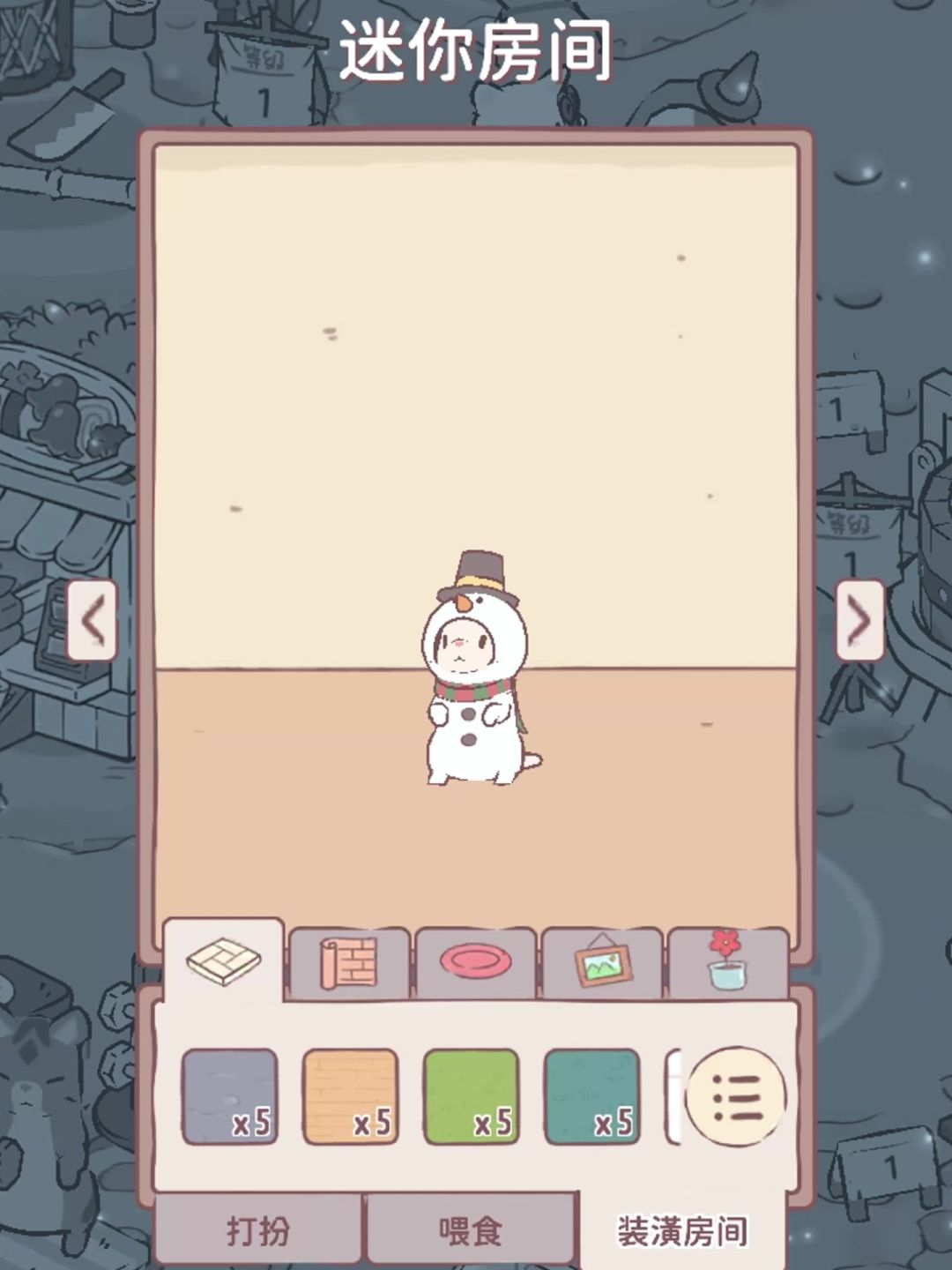Select the floor tile category tab

224,961
